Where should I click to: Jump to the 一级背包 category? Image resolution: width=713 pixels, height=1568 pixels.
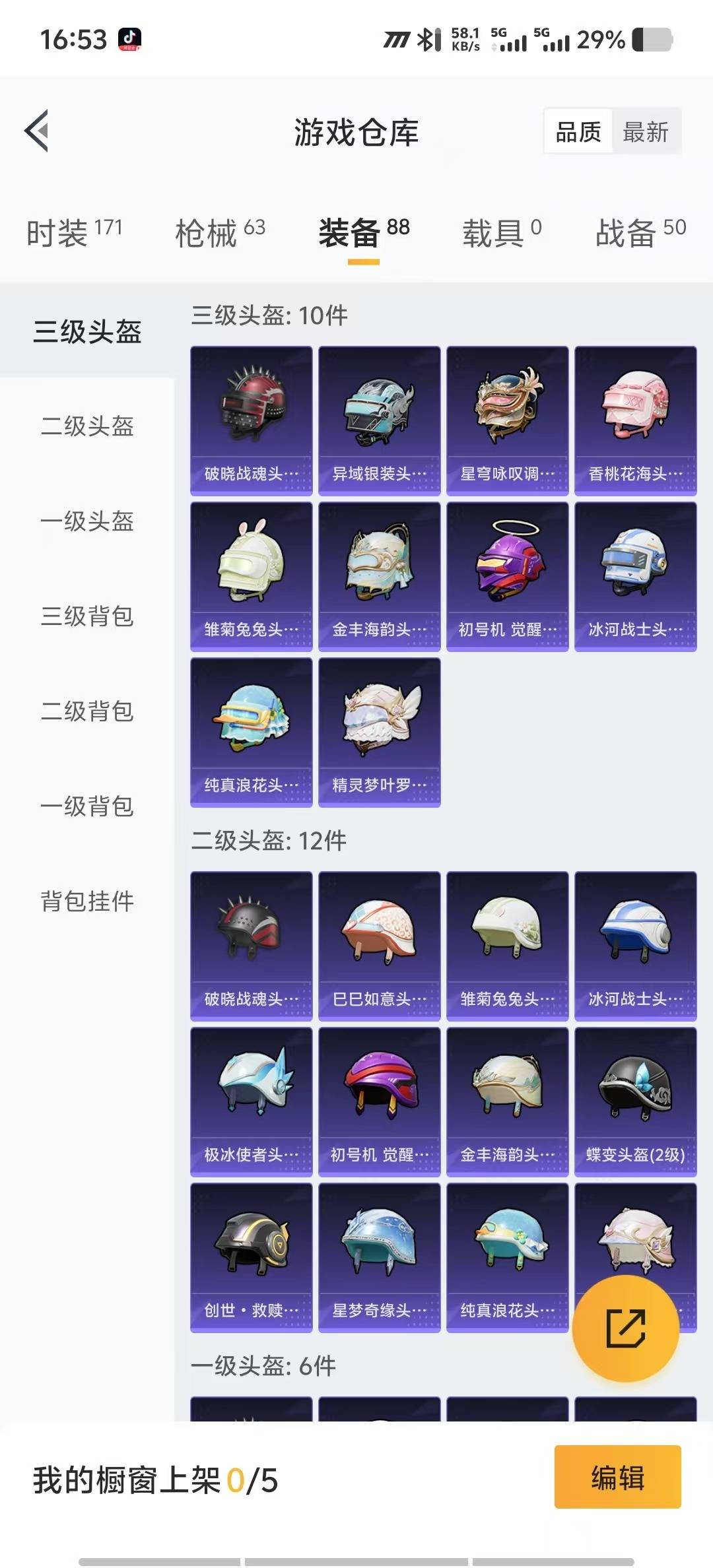87,806
